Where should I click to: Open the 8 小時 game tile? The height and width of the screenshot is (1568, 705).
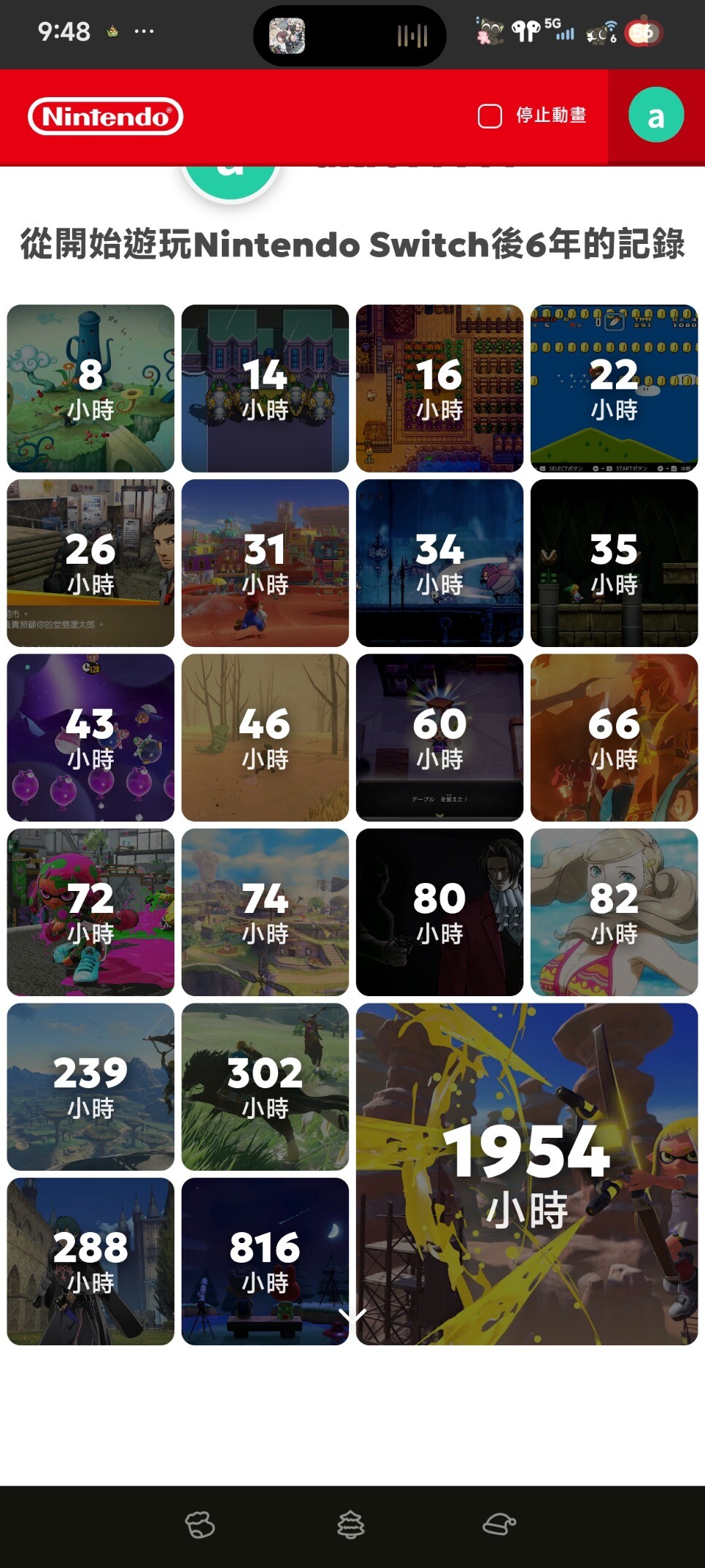[90, 388]
